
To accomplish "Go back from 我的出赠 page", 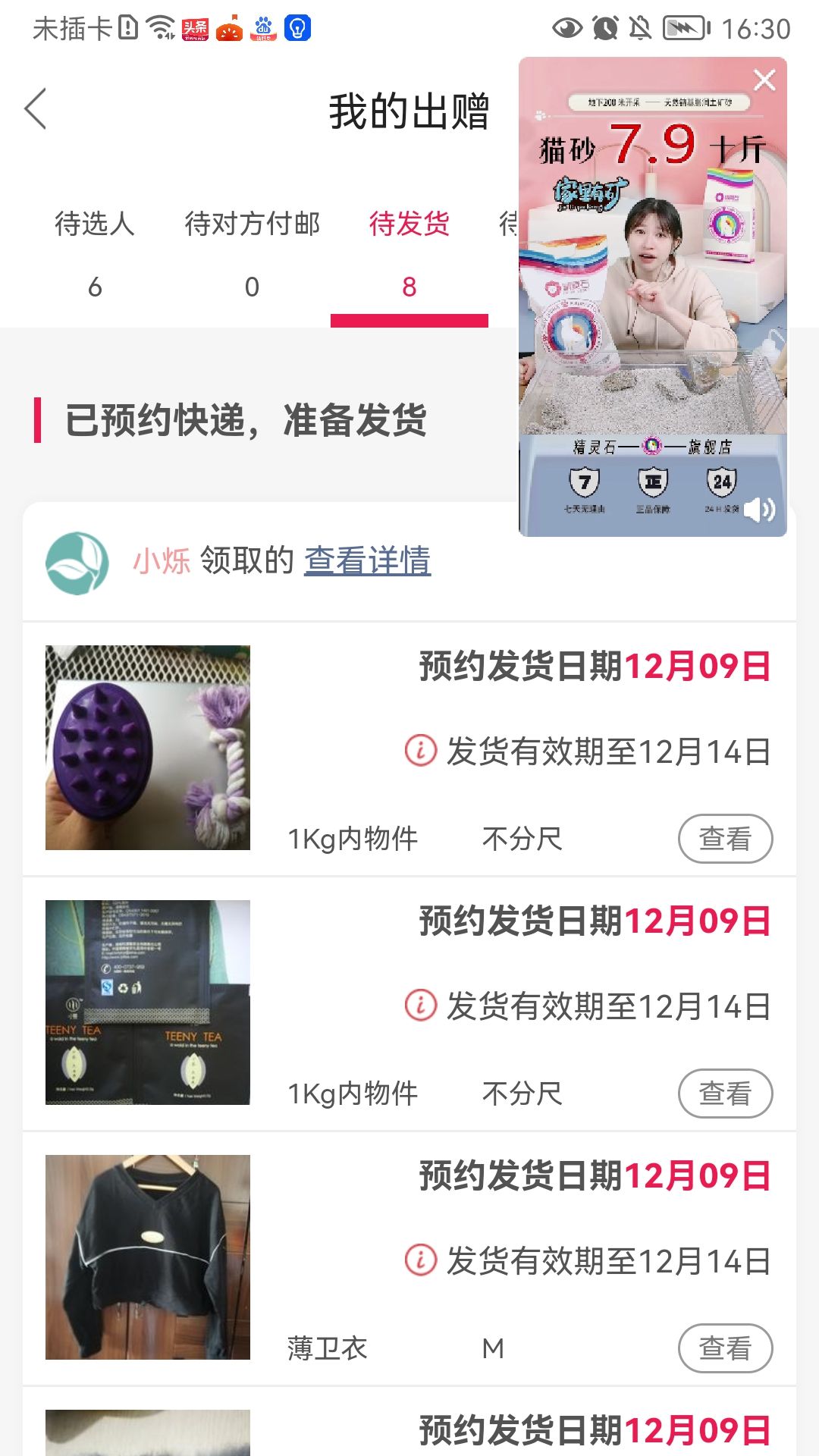I will point(36,109).
